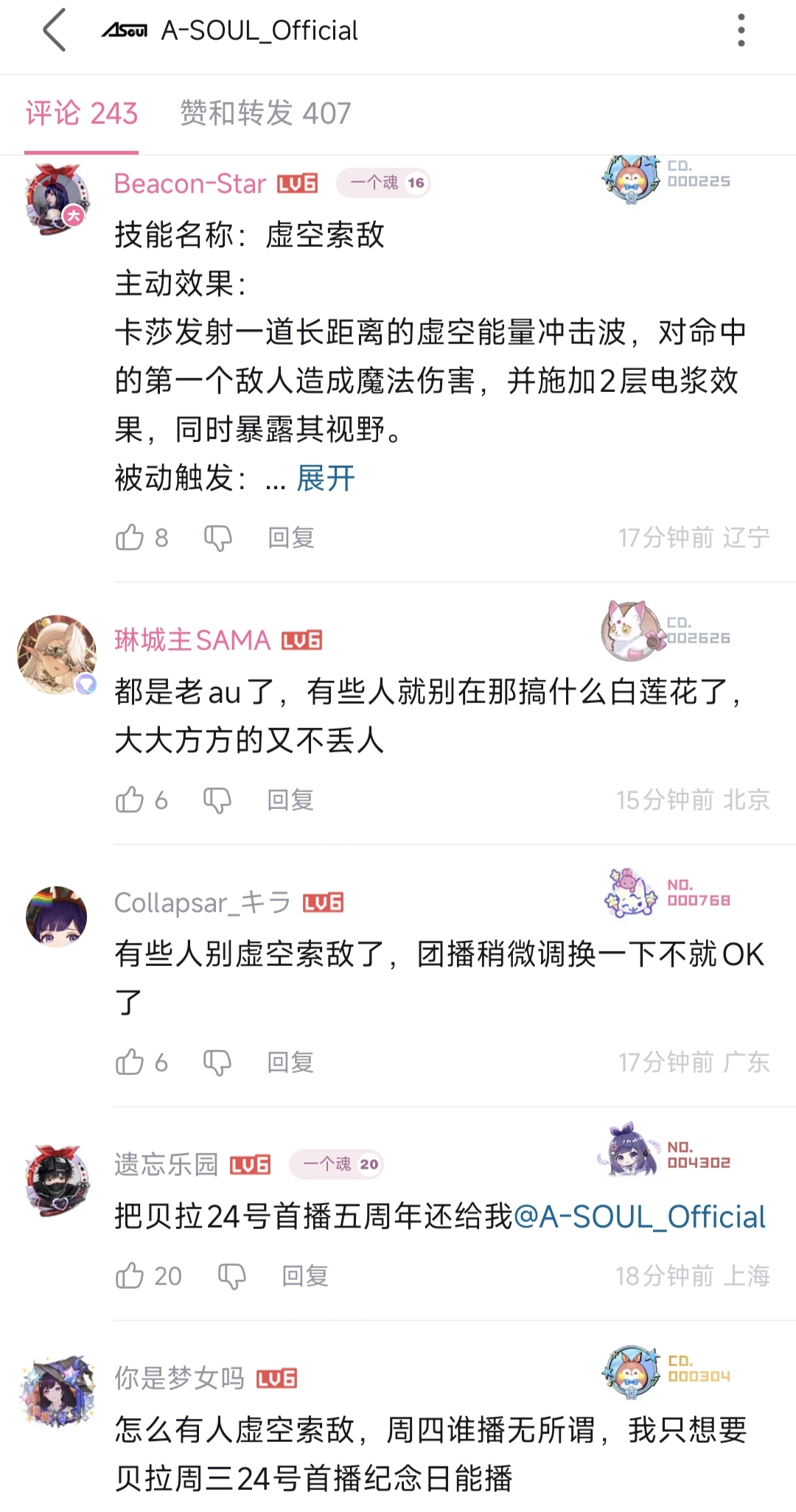
Task: Like Collapsar_キラ's comment
Action: 130,1062
